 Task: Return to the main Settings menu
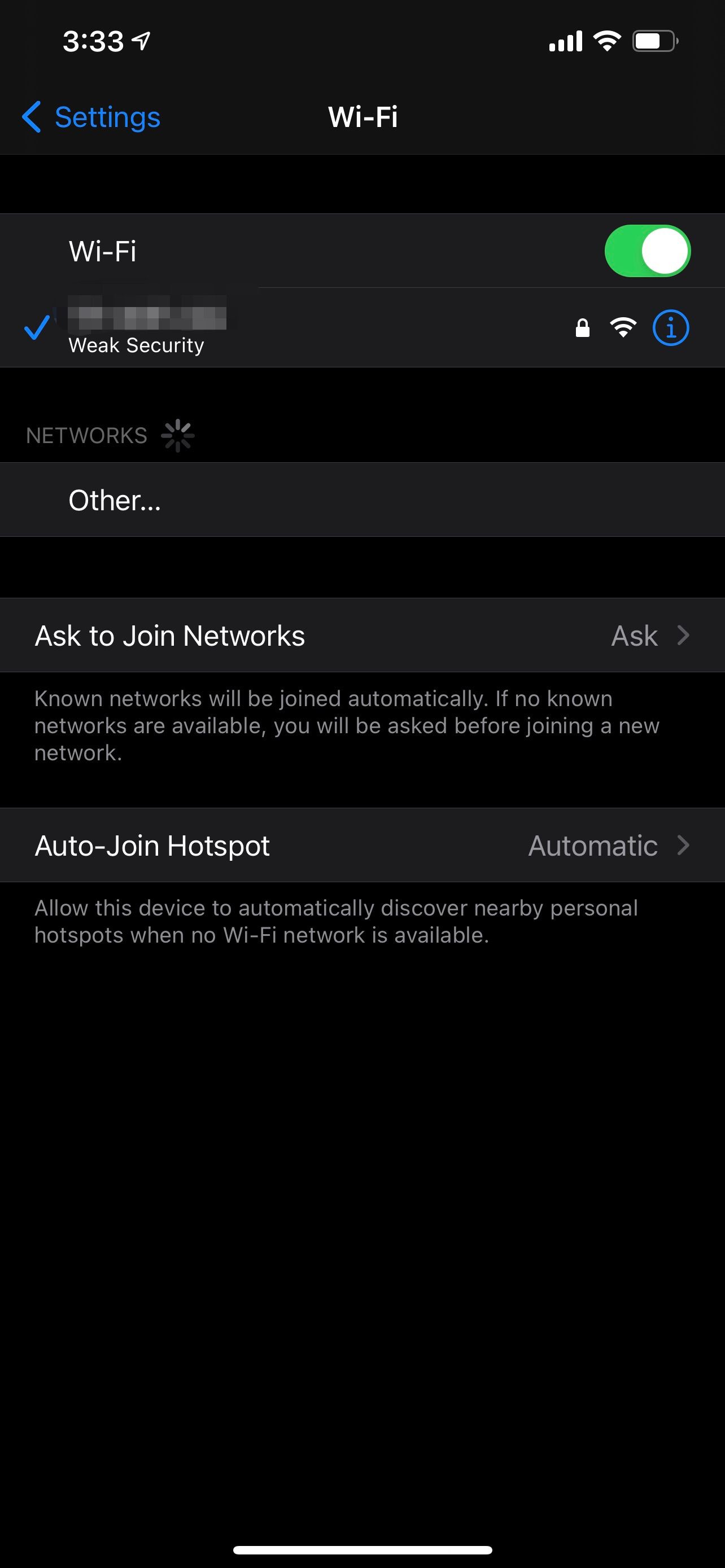(x=91, y=117)
